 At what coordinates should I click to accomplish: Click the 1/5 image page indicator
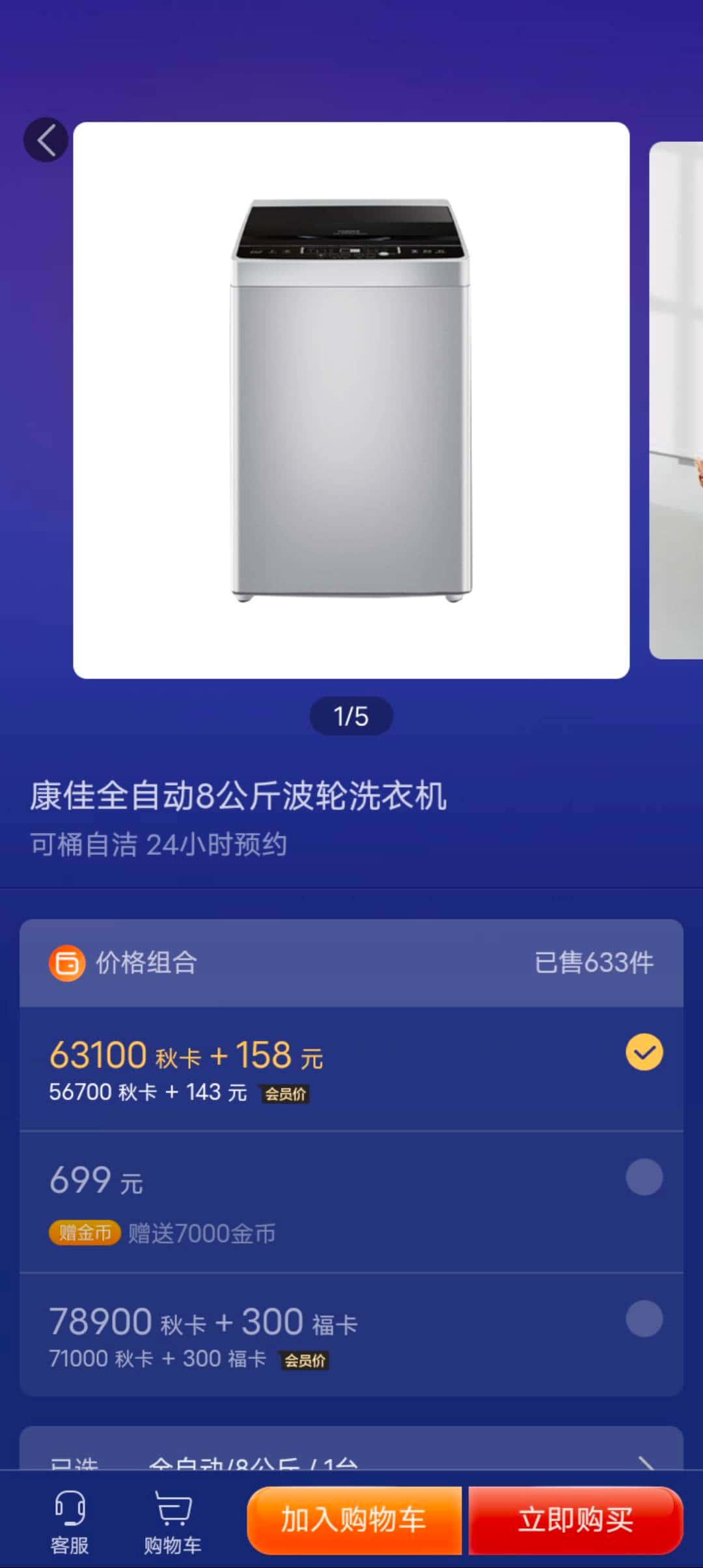[351, 715]
